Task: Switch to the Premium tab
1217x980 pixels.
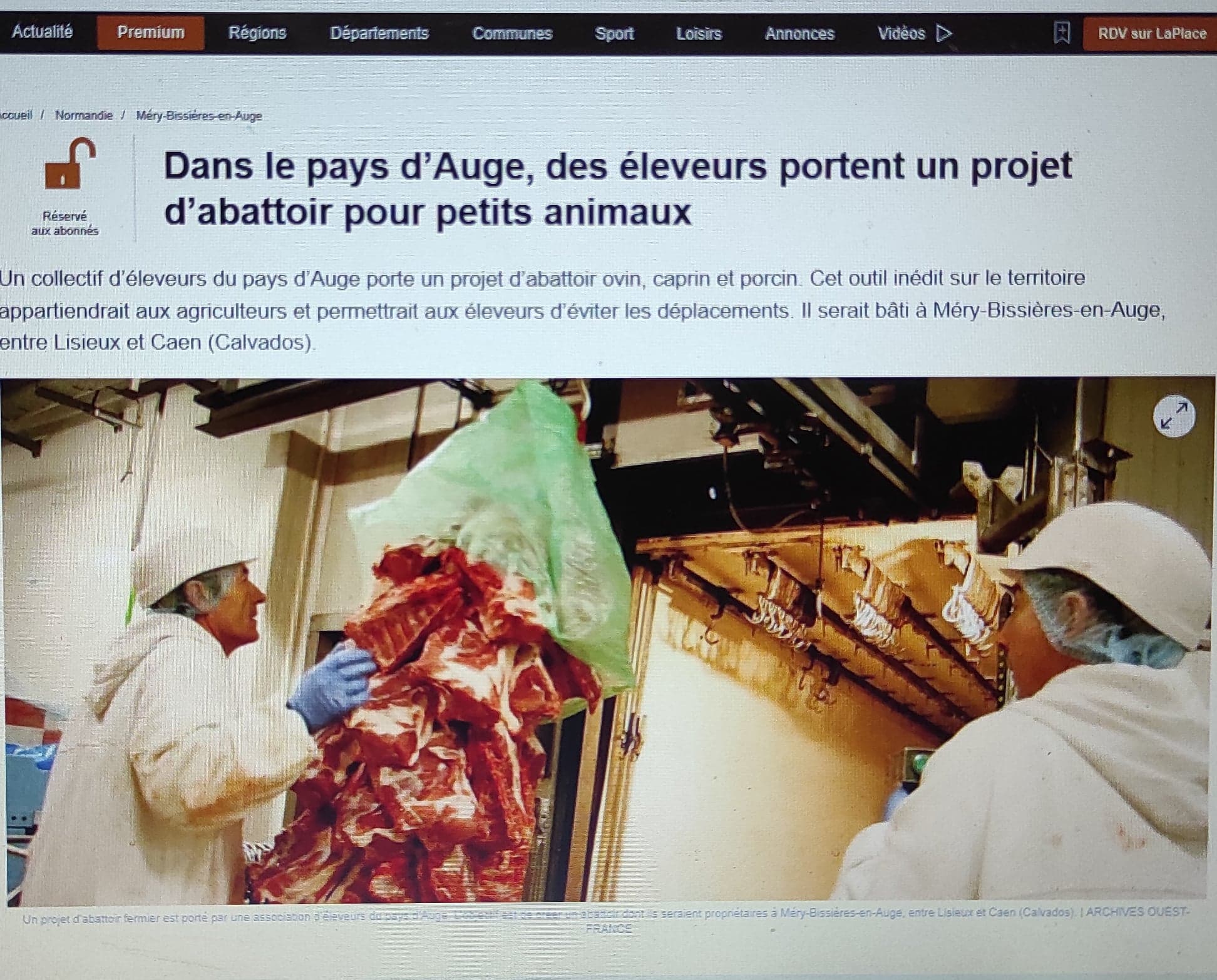Action: coord(151,33)
